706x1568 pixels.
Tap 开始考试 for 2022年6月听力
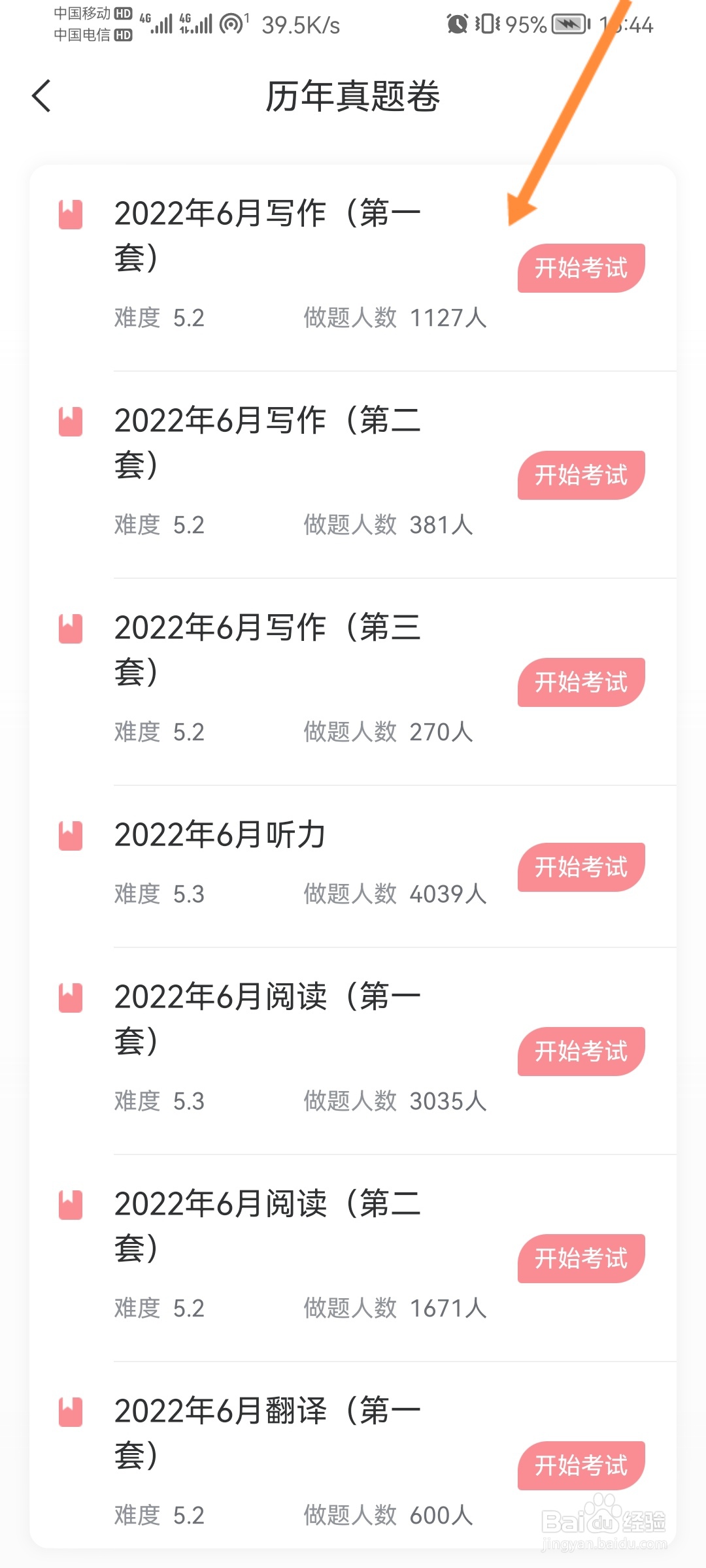click(x=581, y=867)
